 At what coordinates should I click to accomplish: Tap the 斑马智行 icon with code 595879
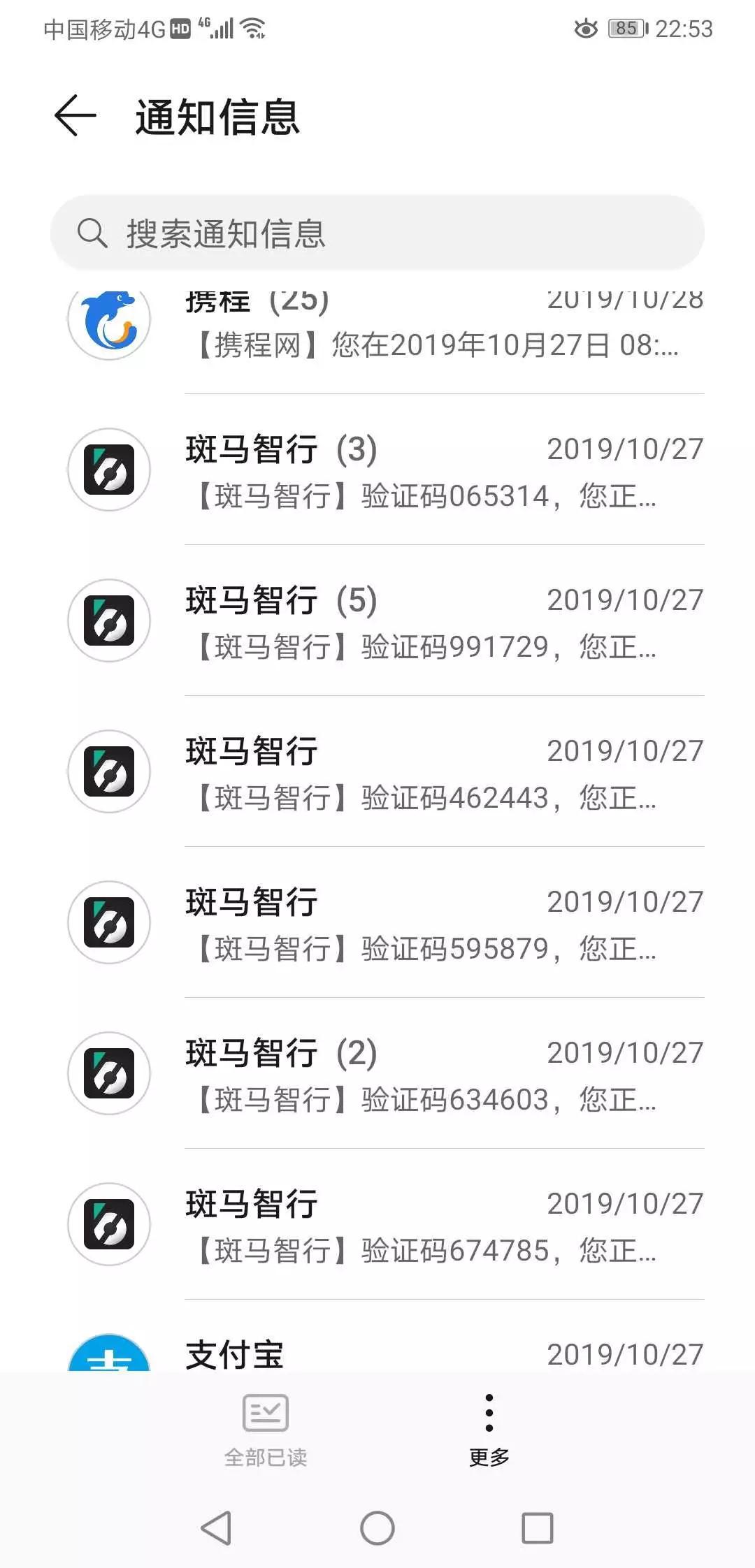point(108,922)
